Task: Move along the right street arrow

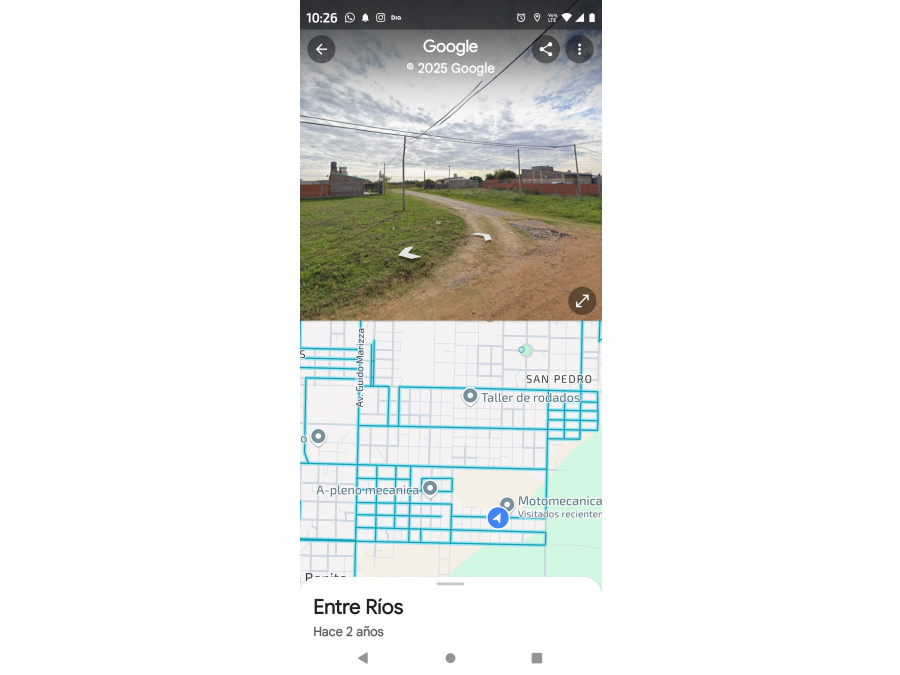Action: pos(482,237)
